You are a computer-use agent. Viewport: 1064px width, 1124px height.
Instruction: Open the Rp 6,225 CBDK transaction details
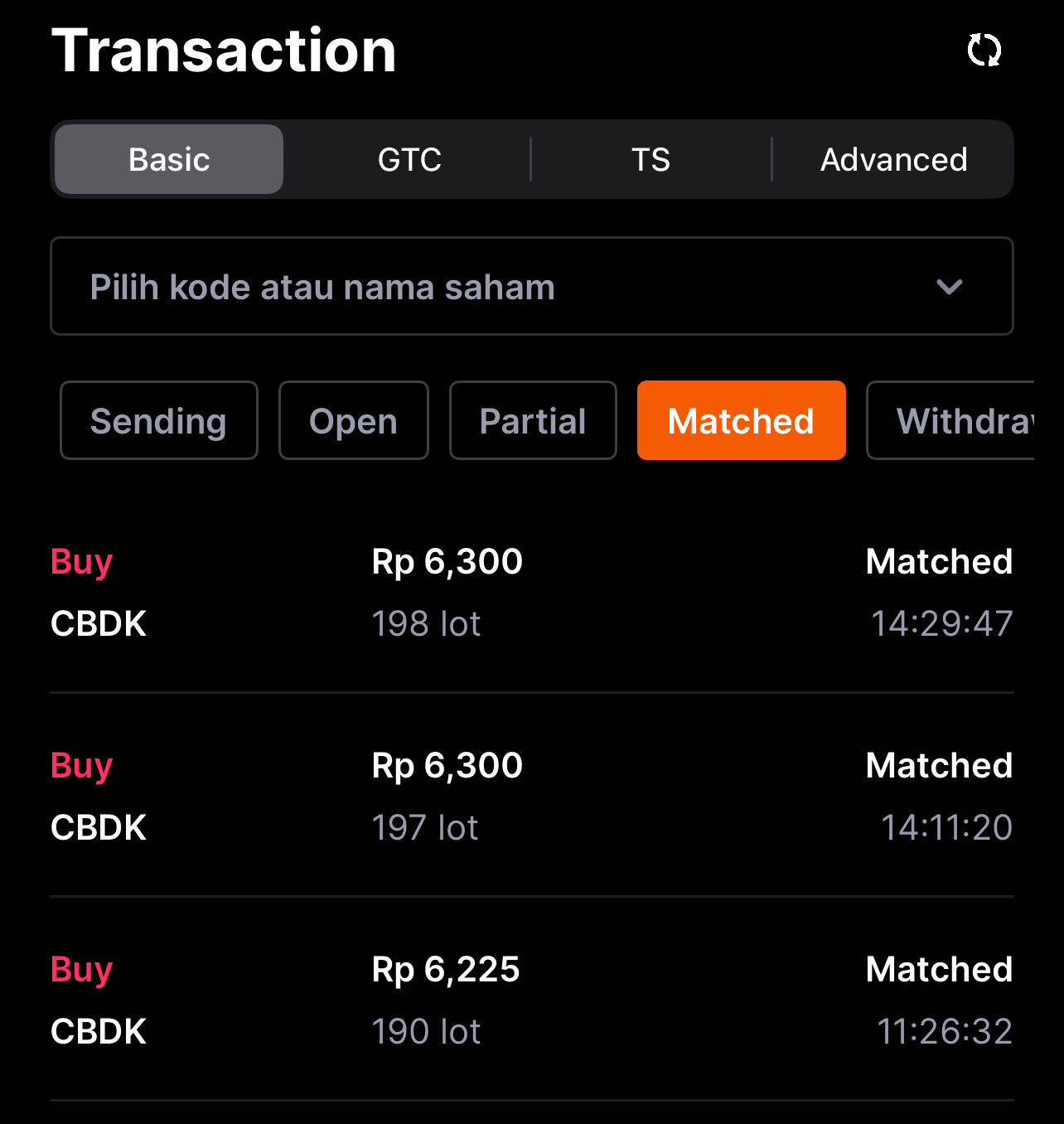click(531, 999)
